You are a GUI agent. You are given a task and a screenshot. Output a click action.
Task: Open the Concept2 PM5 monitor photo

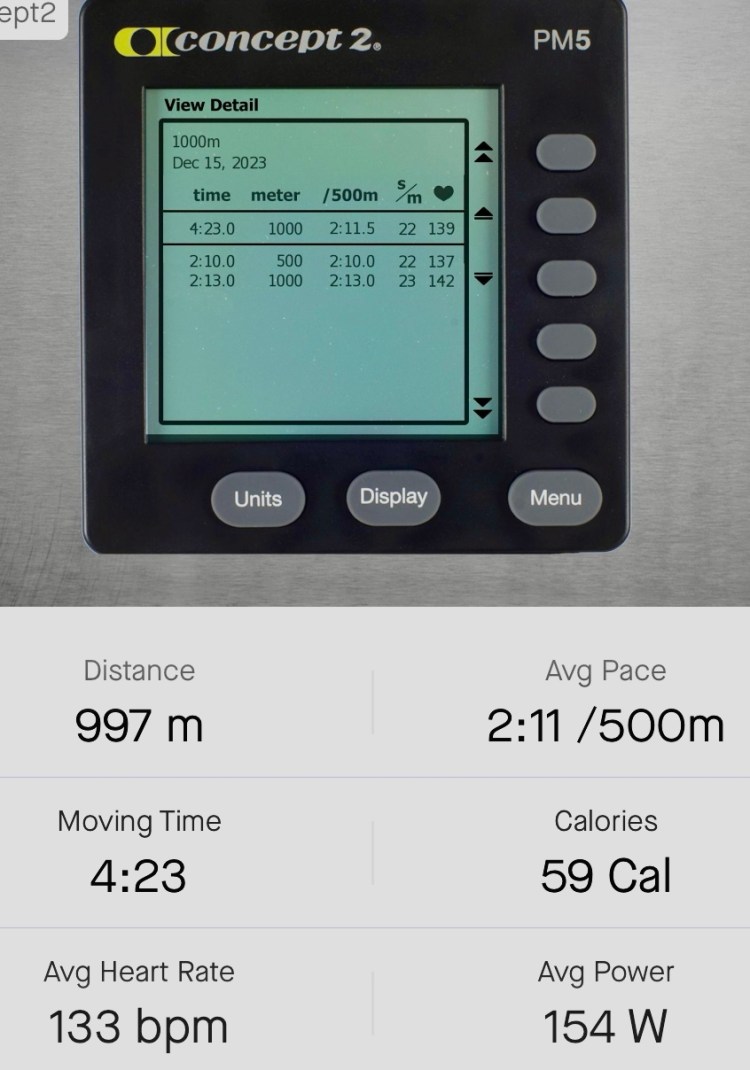point(375,300)
